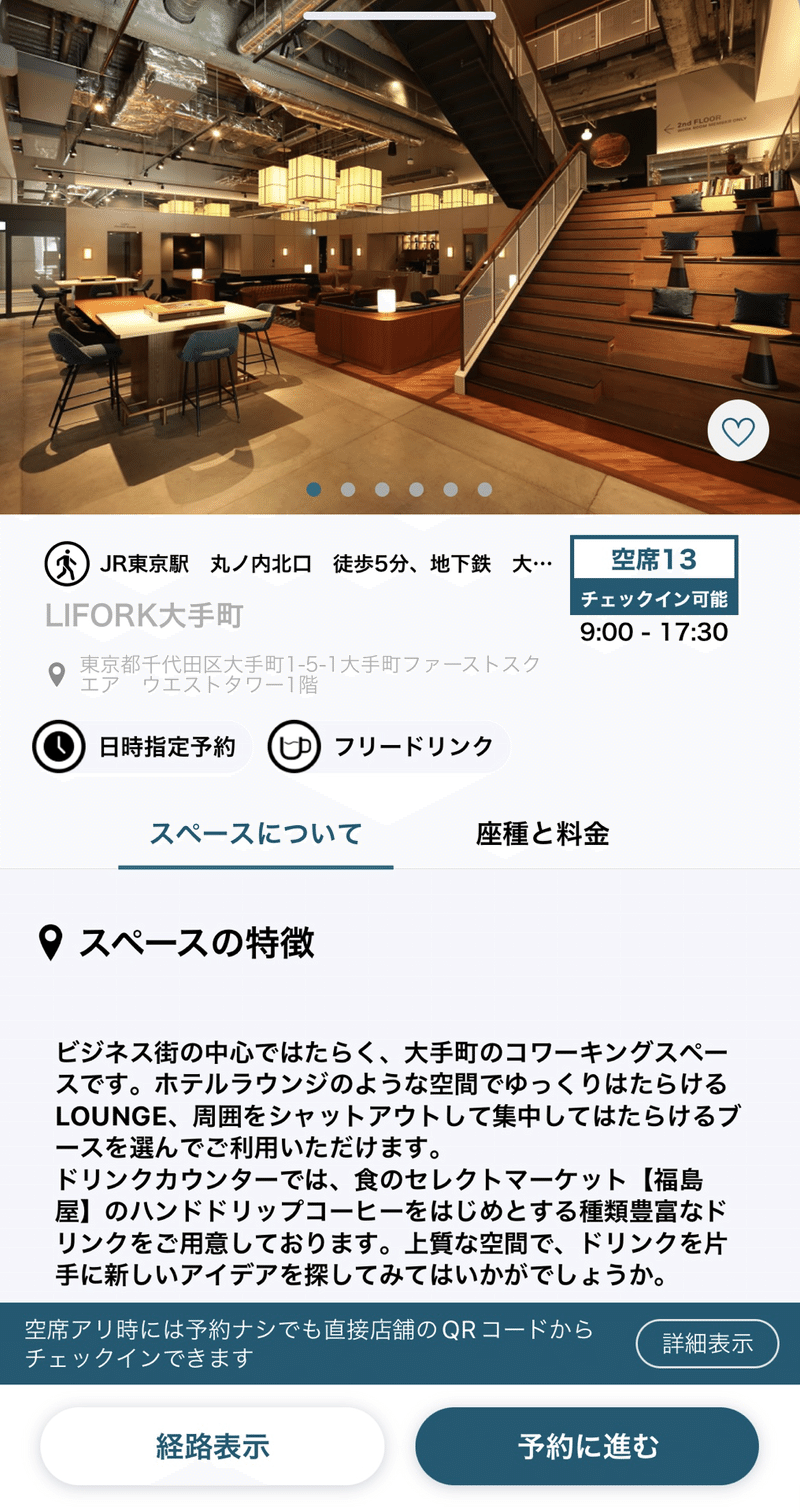Select the スペースについて tab
Viewport: 800px width, 1512px height.
point(256,834)
